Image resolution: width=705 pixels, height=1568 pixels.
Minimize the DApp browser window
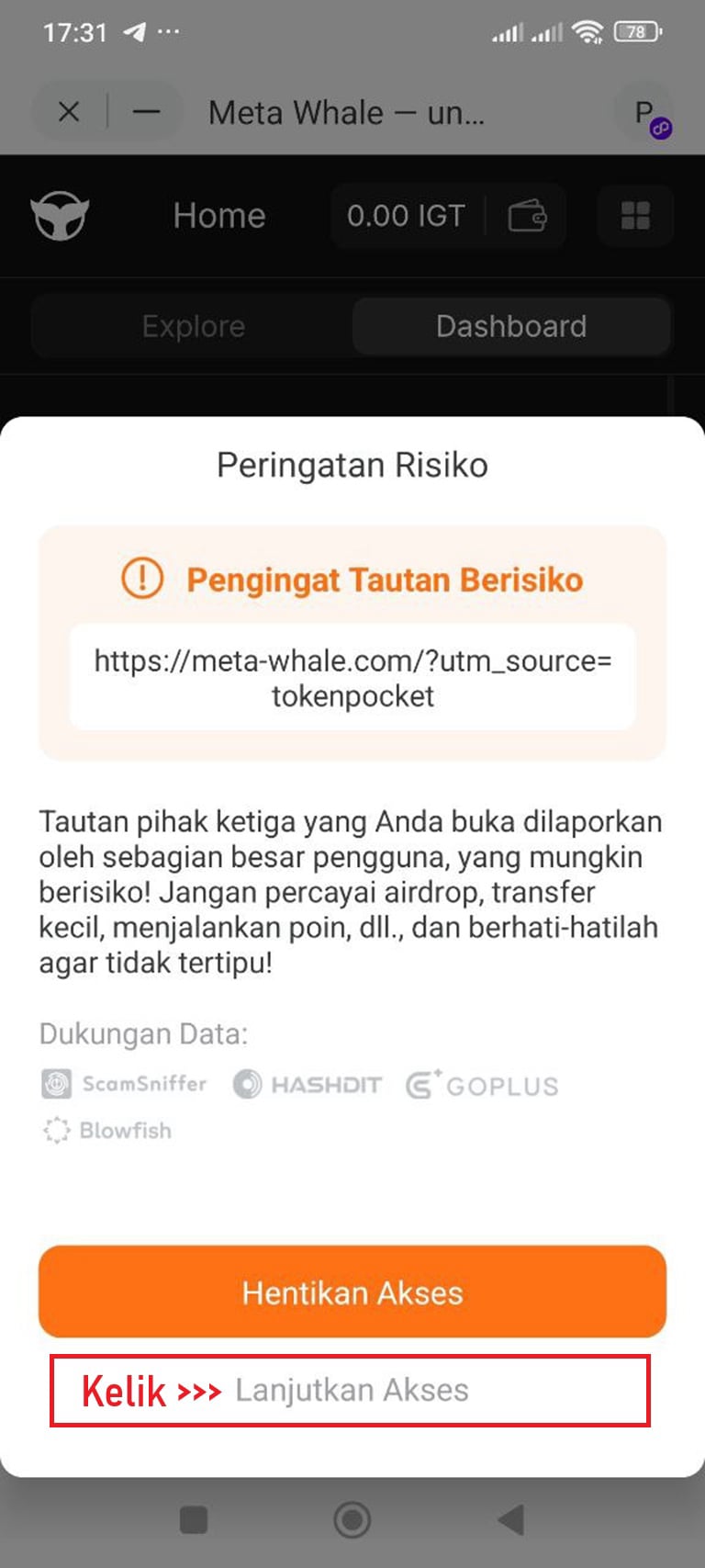(146, 113)
